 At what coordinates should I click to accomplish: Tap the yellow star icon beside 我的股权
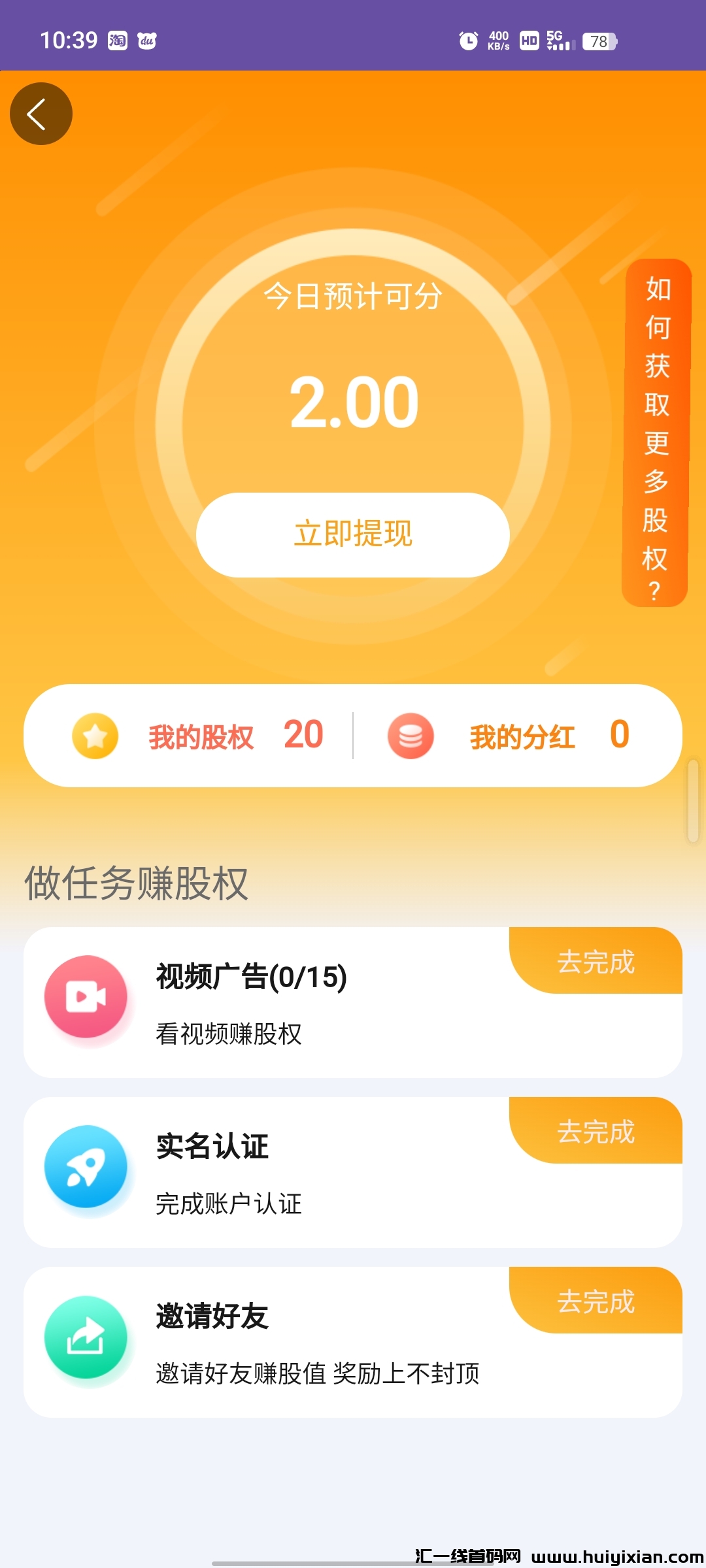tap(95, 735)
